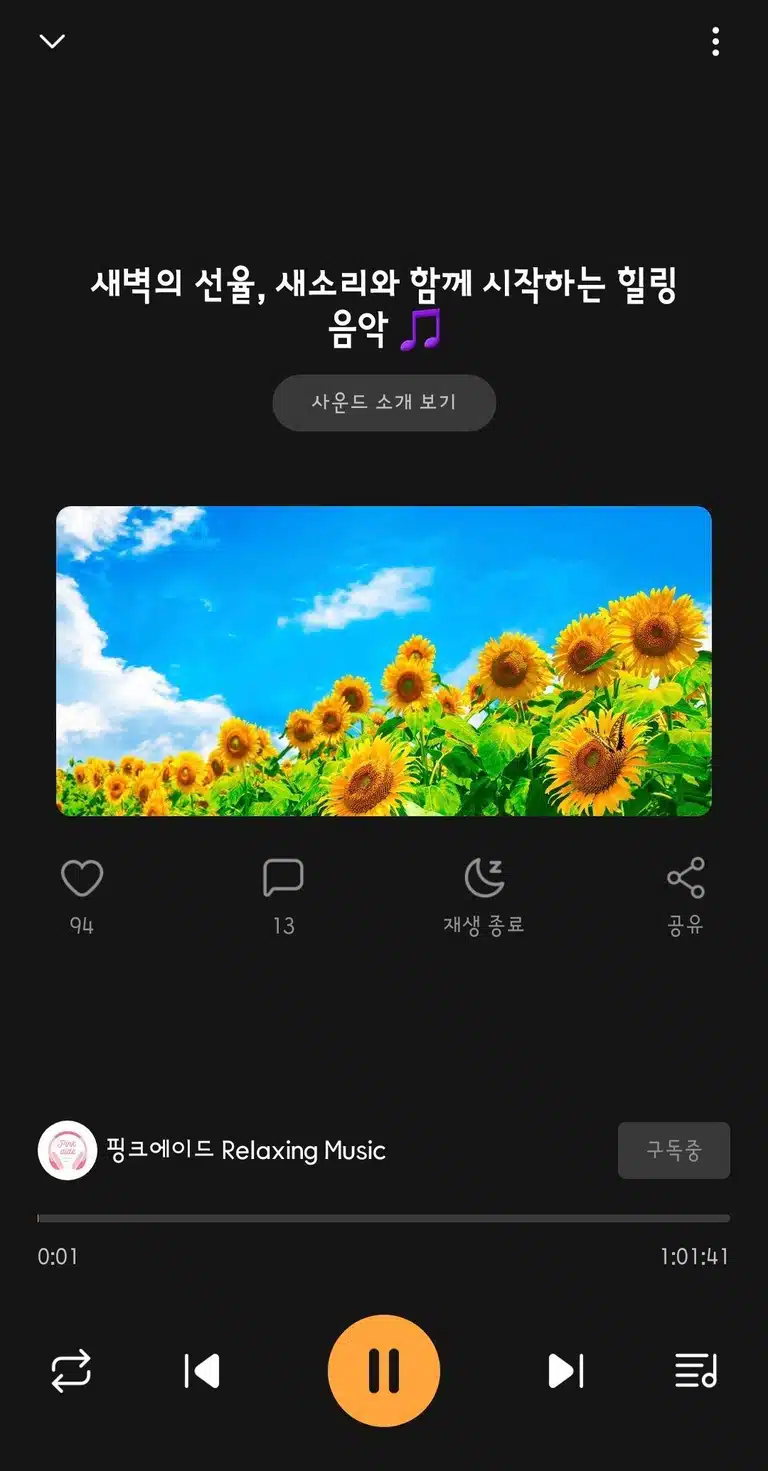Set the 재생 종료 sleep timer
Screen dimensions: 768x1471
pos(484,896)
